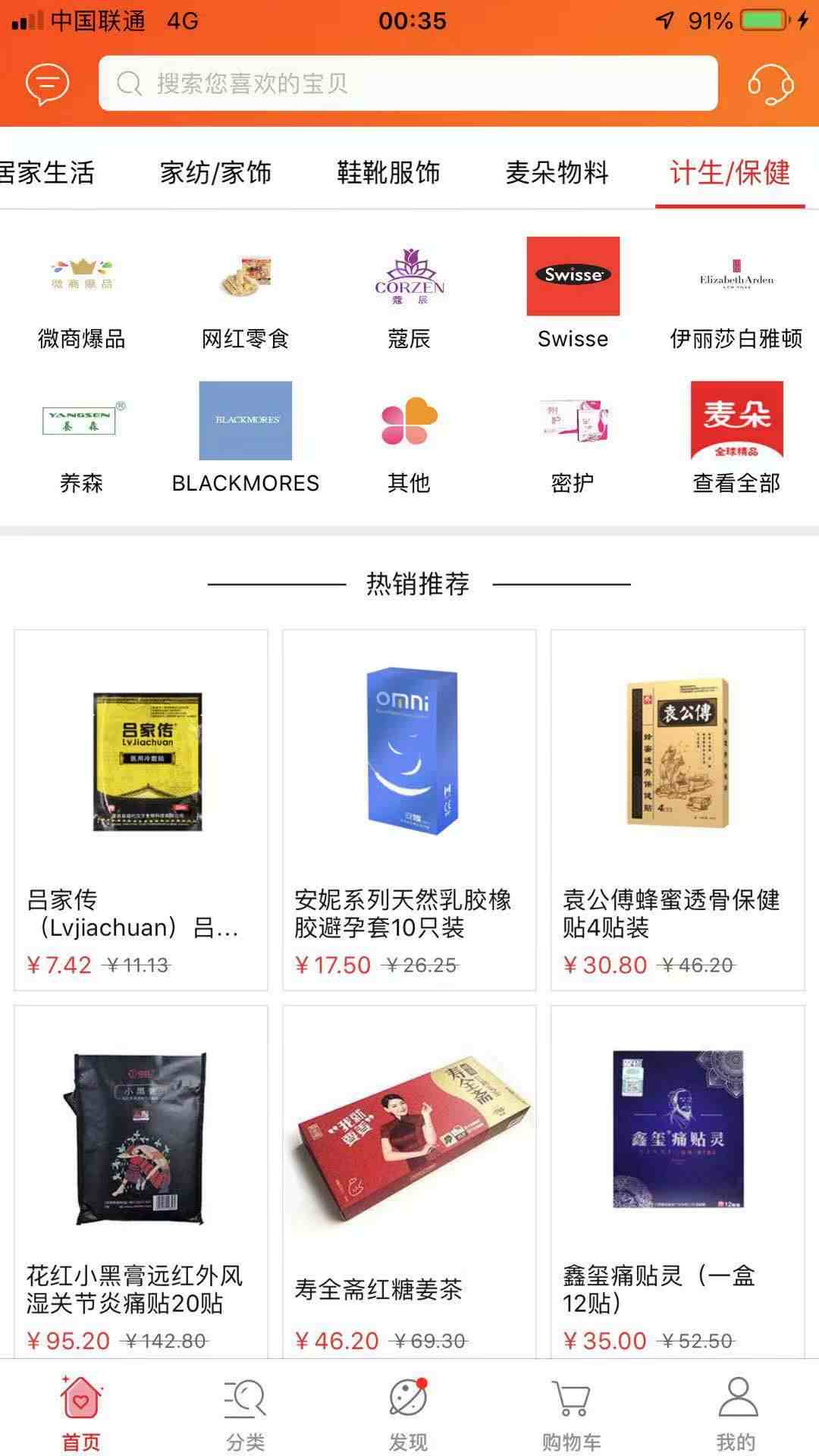This screenshot has height=1456, width=819.
Task: Go to the 我的 profile tab
Action: point(736,1412)
